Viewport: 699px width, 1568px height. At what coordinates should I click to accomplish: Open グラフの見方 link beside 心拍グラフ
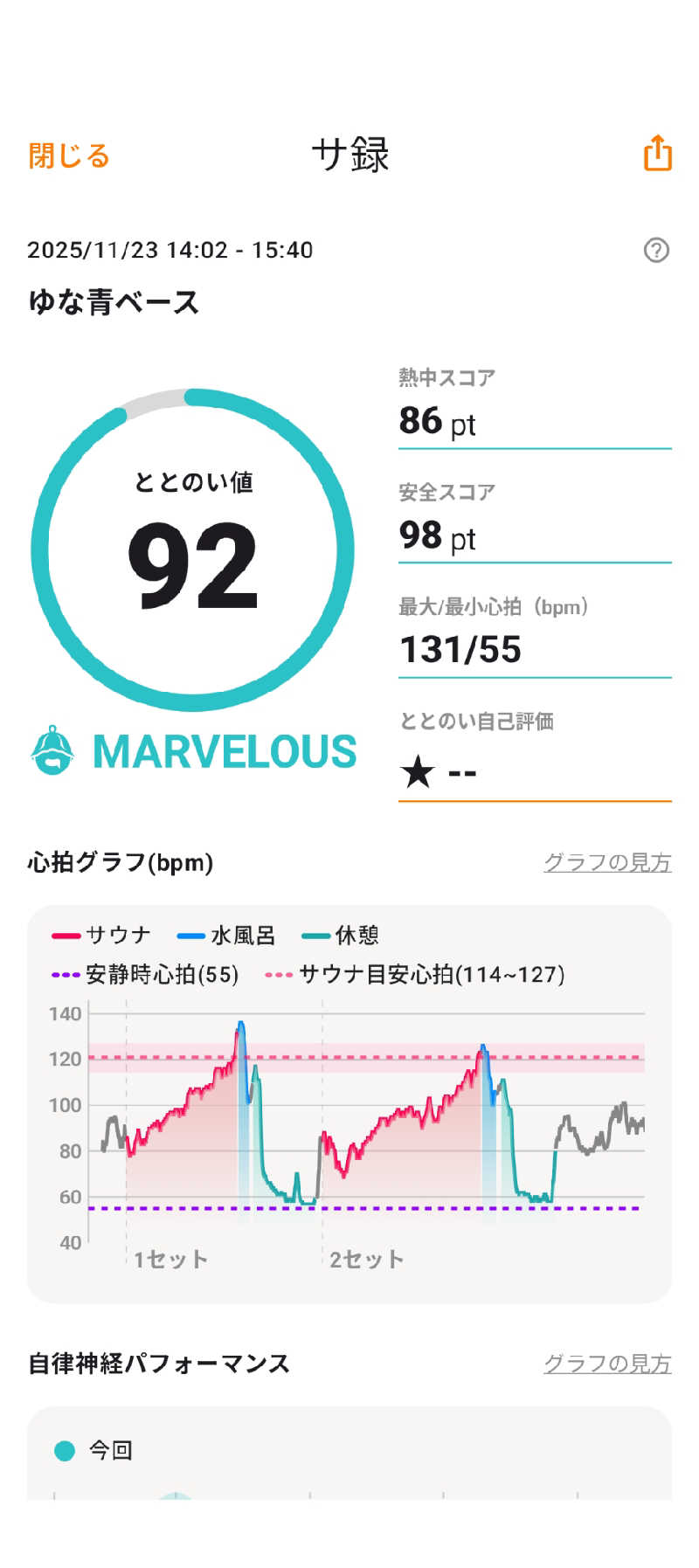[607, 862]
